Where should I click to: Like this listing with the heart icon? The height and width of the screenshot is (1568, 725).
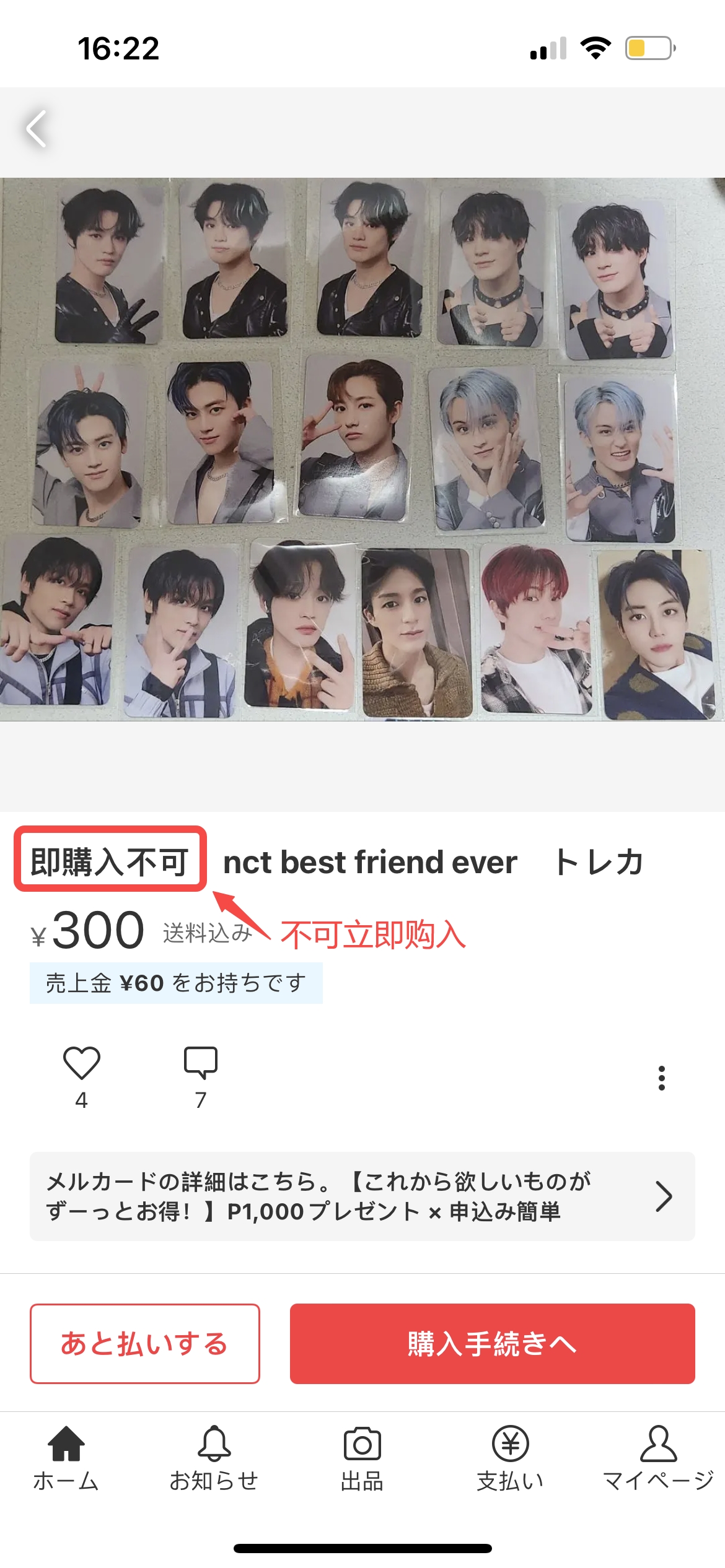81,1063
